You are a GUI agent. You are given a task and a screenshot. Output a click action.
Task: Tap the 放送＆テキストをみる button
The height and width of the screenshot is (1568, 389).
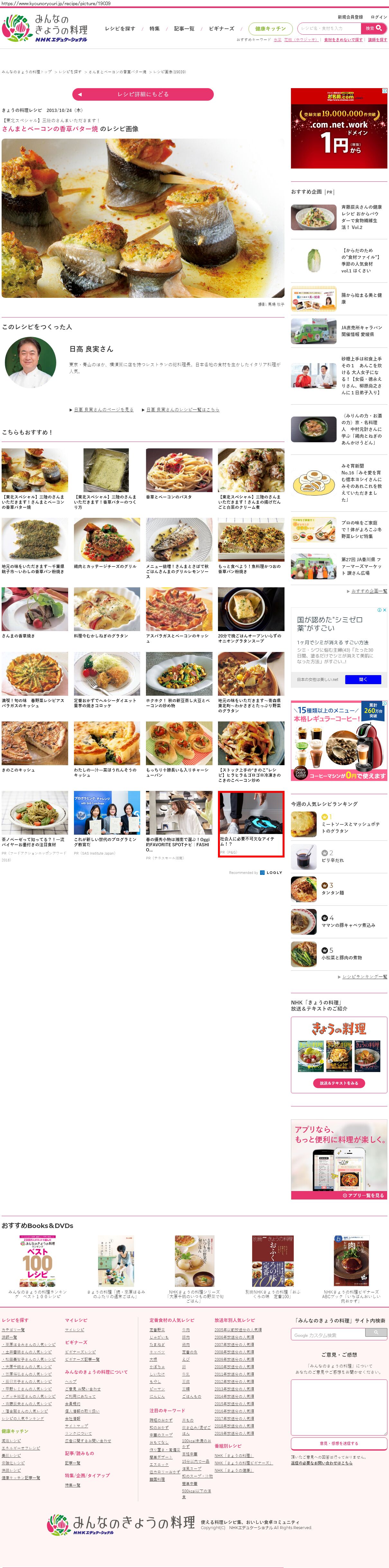click(339, 1083)
